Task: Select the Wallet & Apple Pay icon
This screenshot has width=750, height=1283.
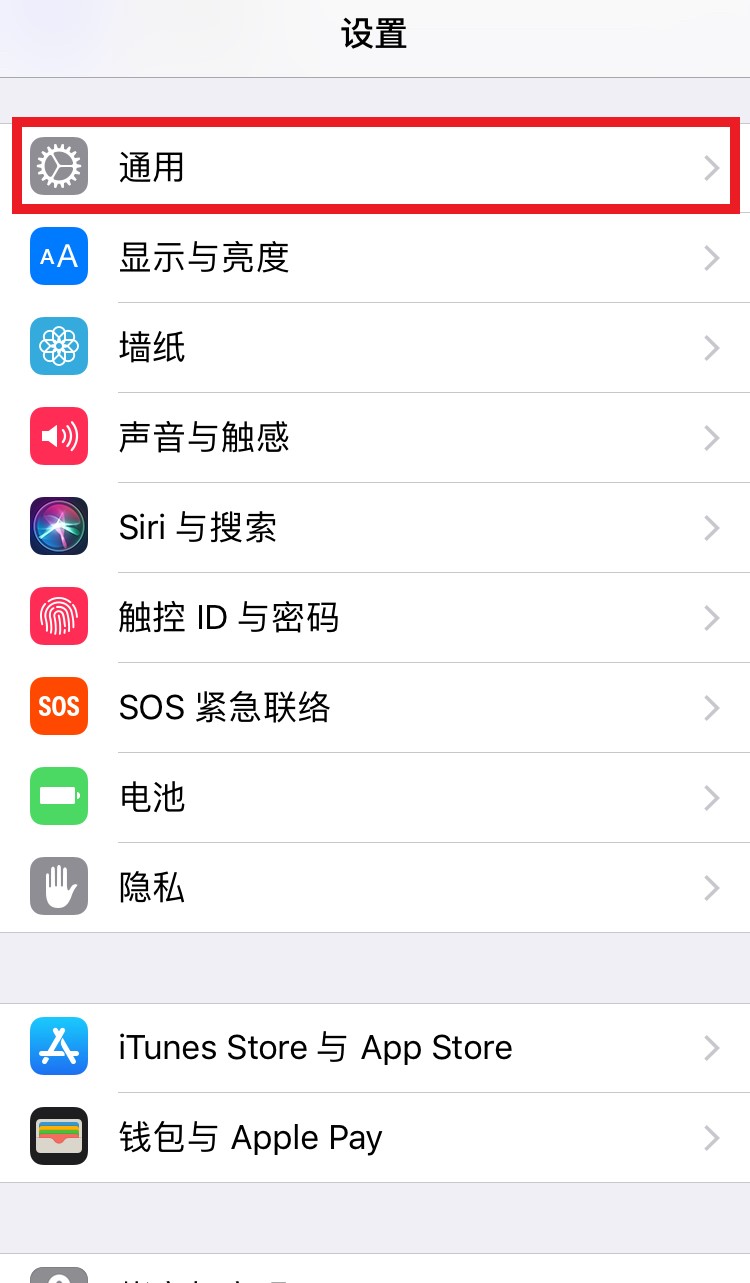Action: pos(58,1137)
